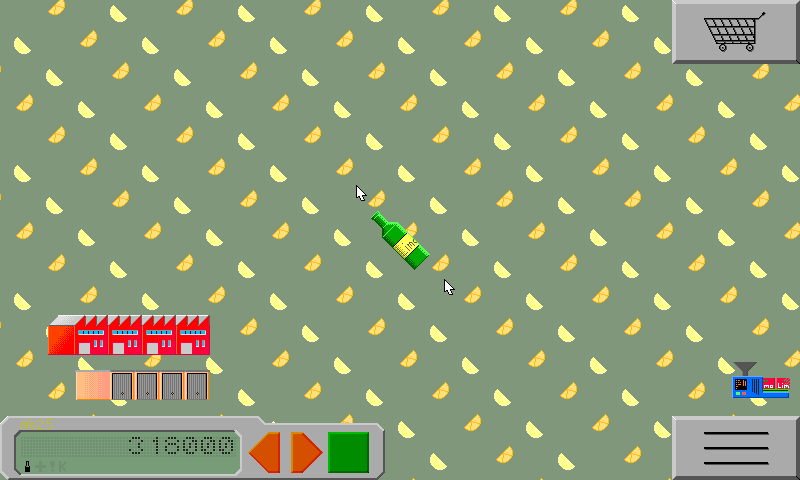Select the garage building with doors
Screen dimensions: 800x480
point(143,385)
